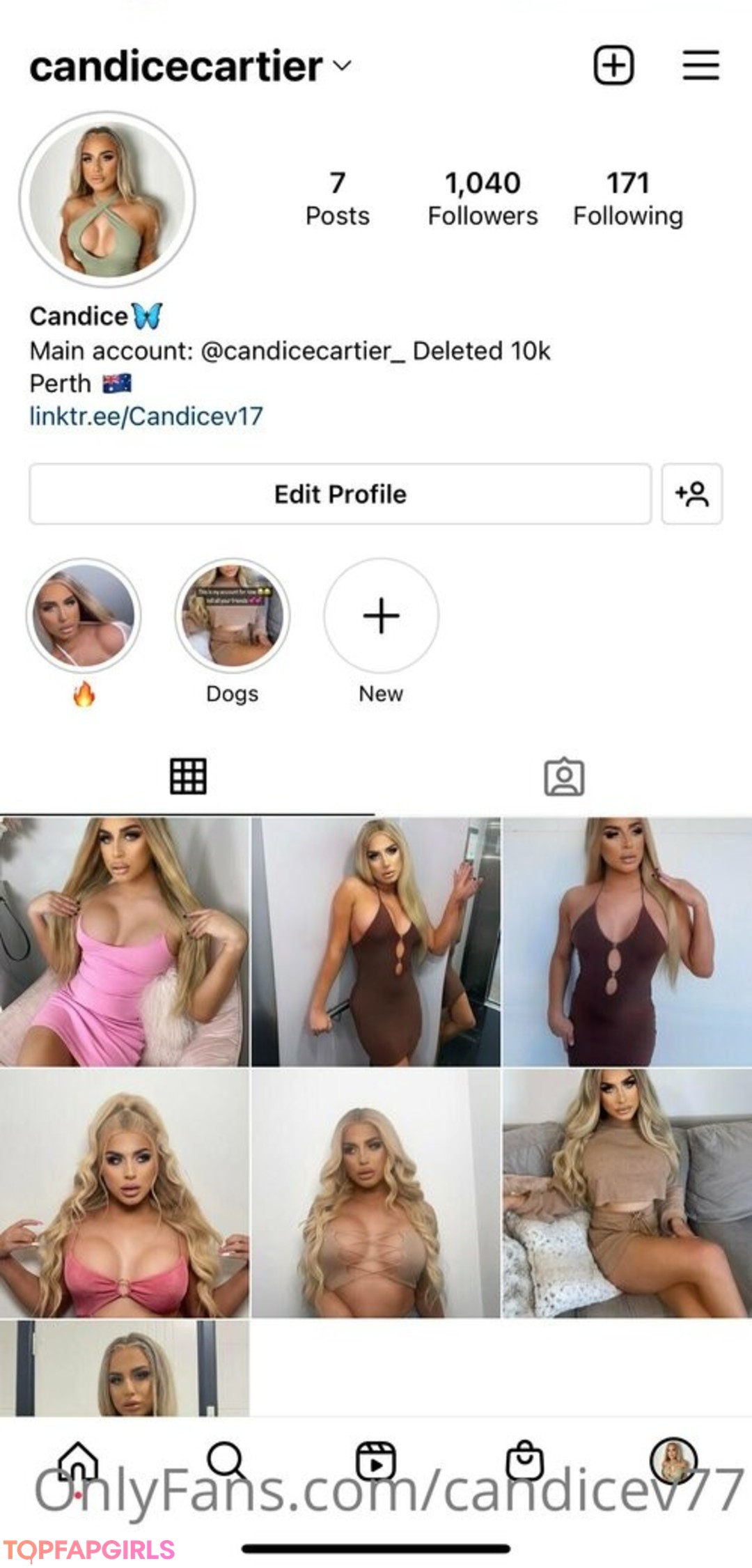Screen dimensions: 752x1568
Task: Open the discover people icon
Action: coord(691,494)
